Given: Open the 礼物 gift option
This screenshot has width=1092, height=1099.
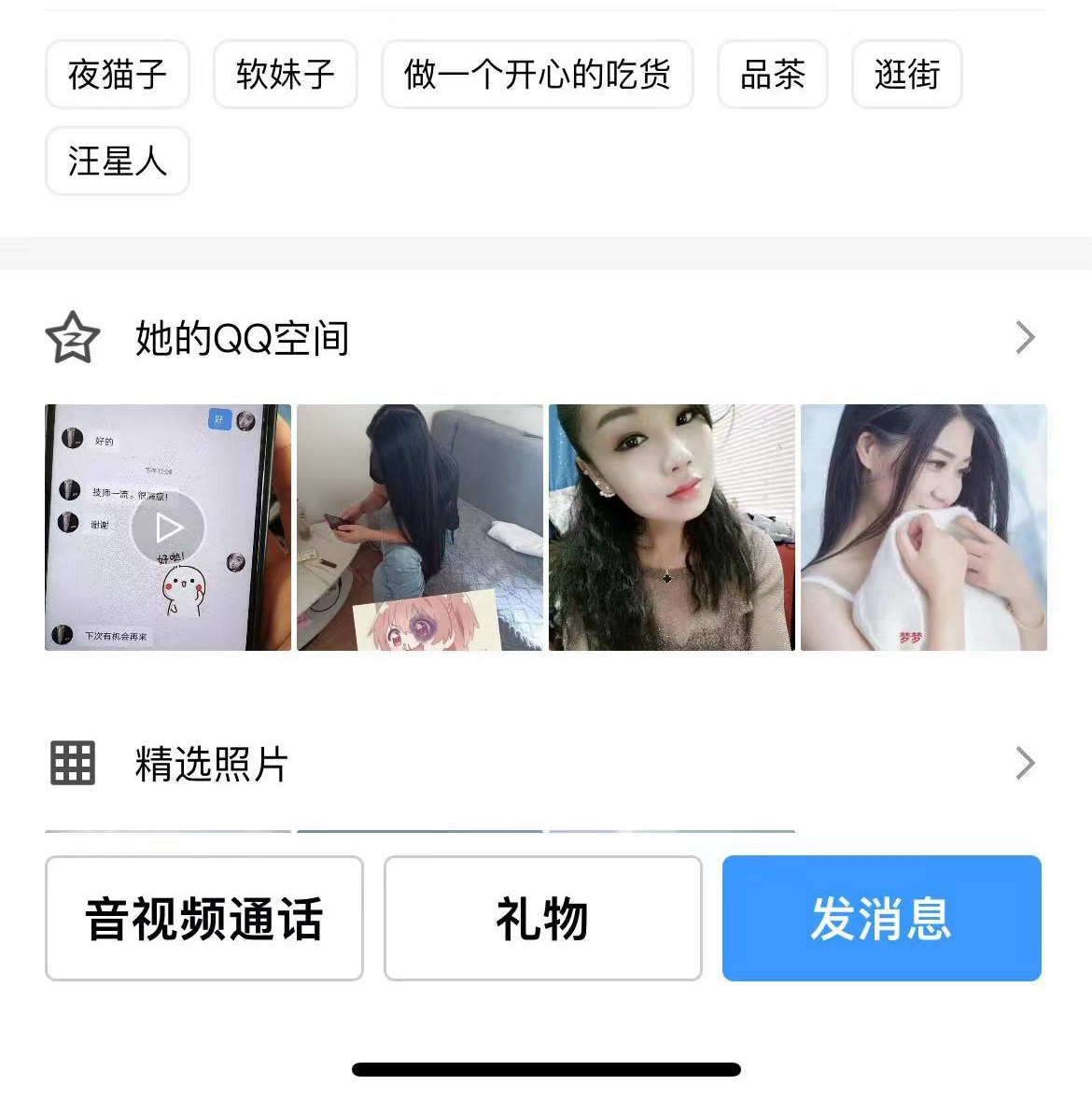Looking at the screenshot, I should pos(542,919).
